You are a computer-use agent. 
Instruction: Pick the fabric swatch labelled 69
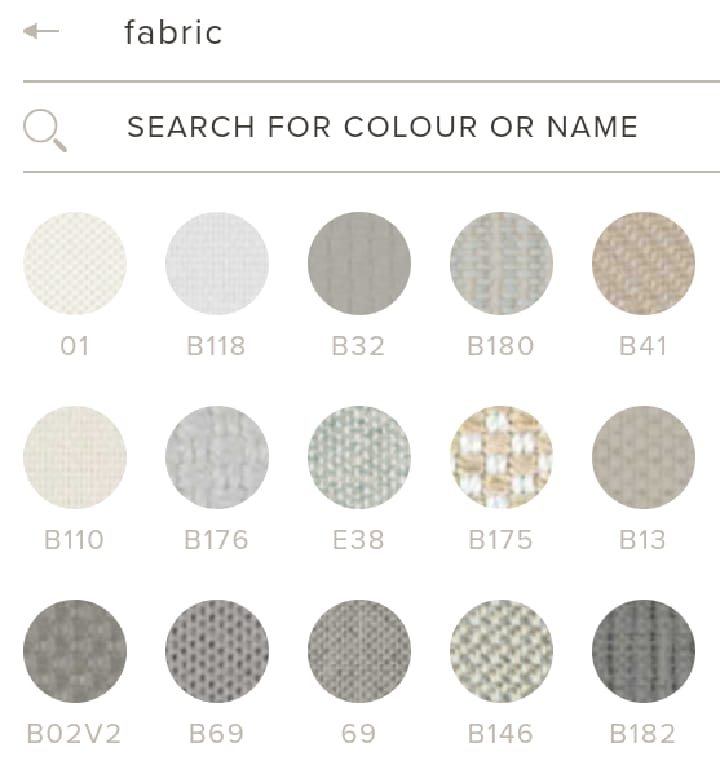click(359, 651)
